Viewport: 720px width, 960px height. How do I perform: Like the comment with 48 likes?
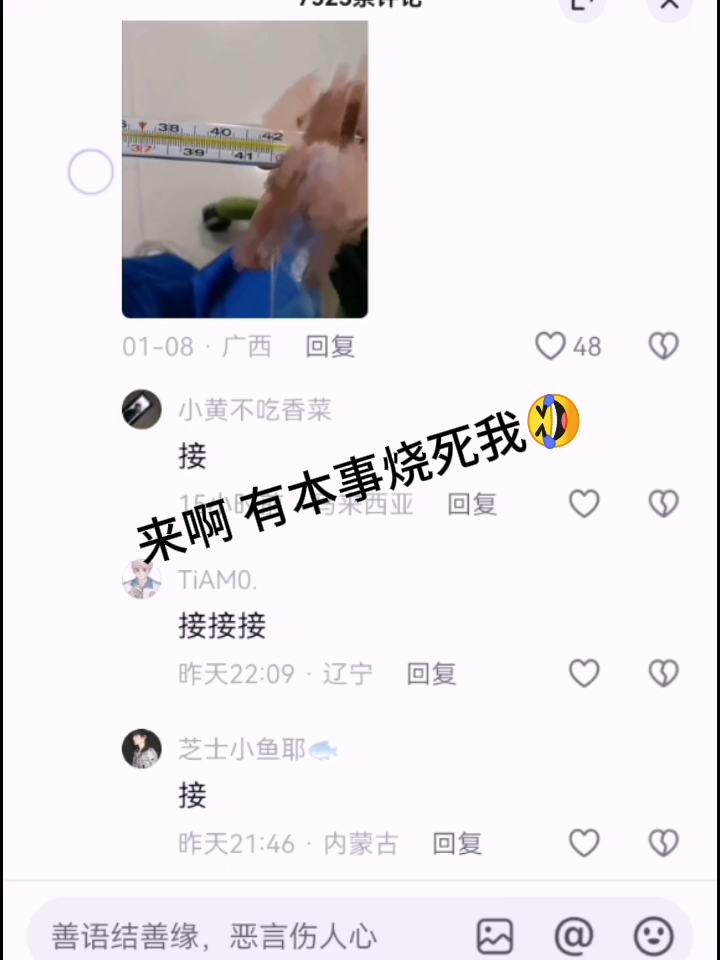point(550,346)
